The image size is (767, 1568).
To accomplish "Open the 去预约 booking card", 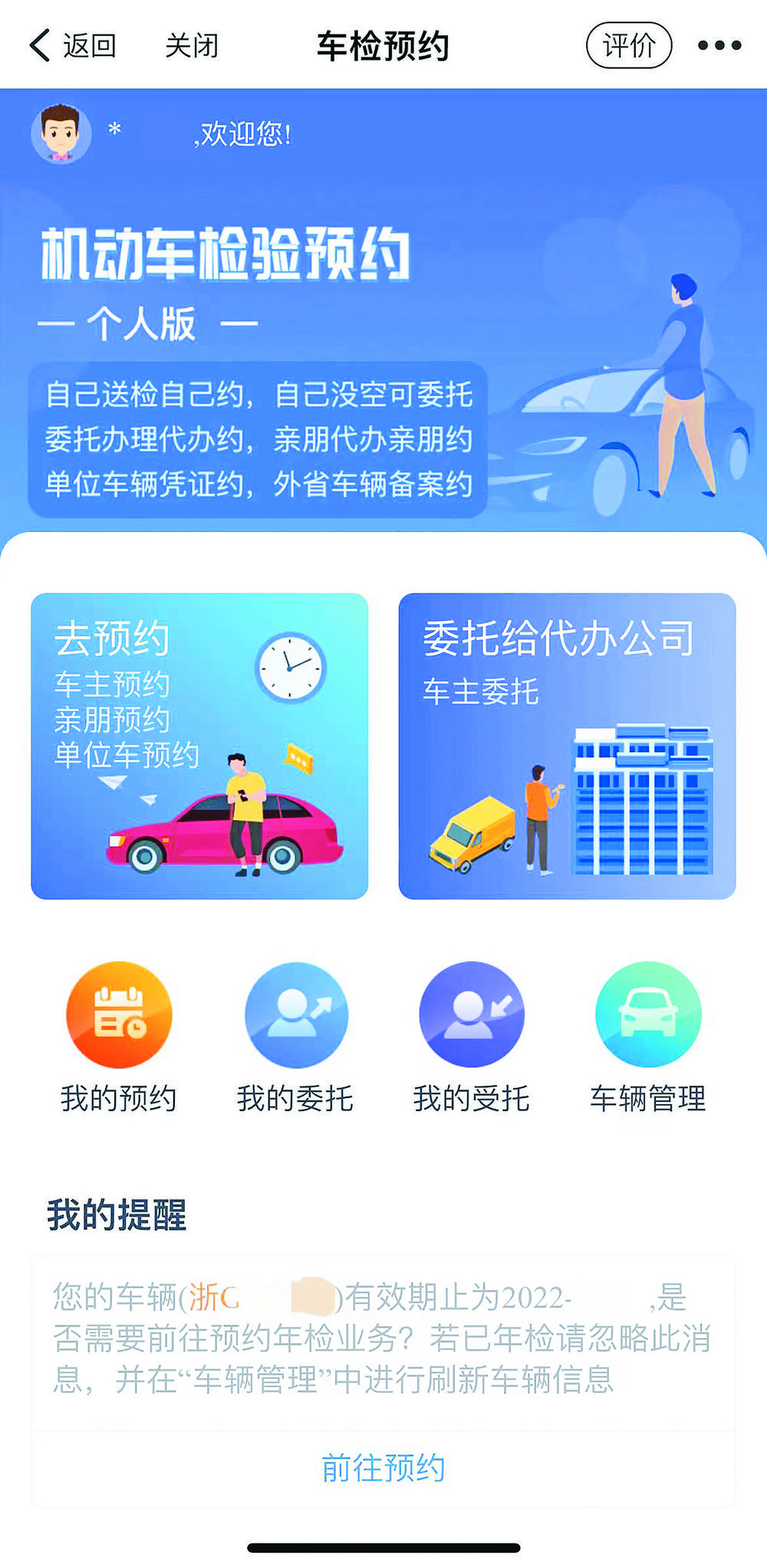I will pyautogui.click(x=199, y=745).
